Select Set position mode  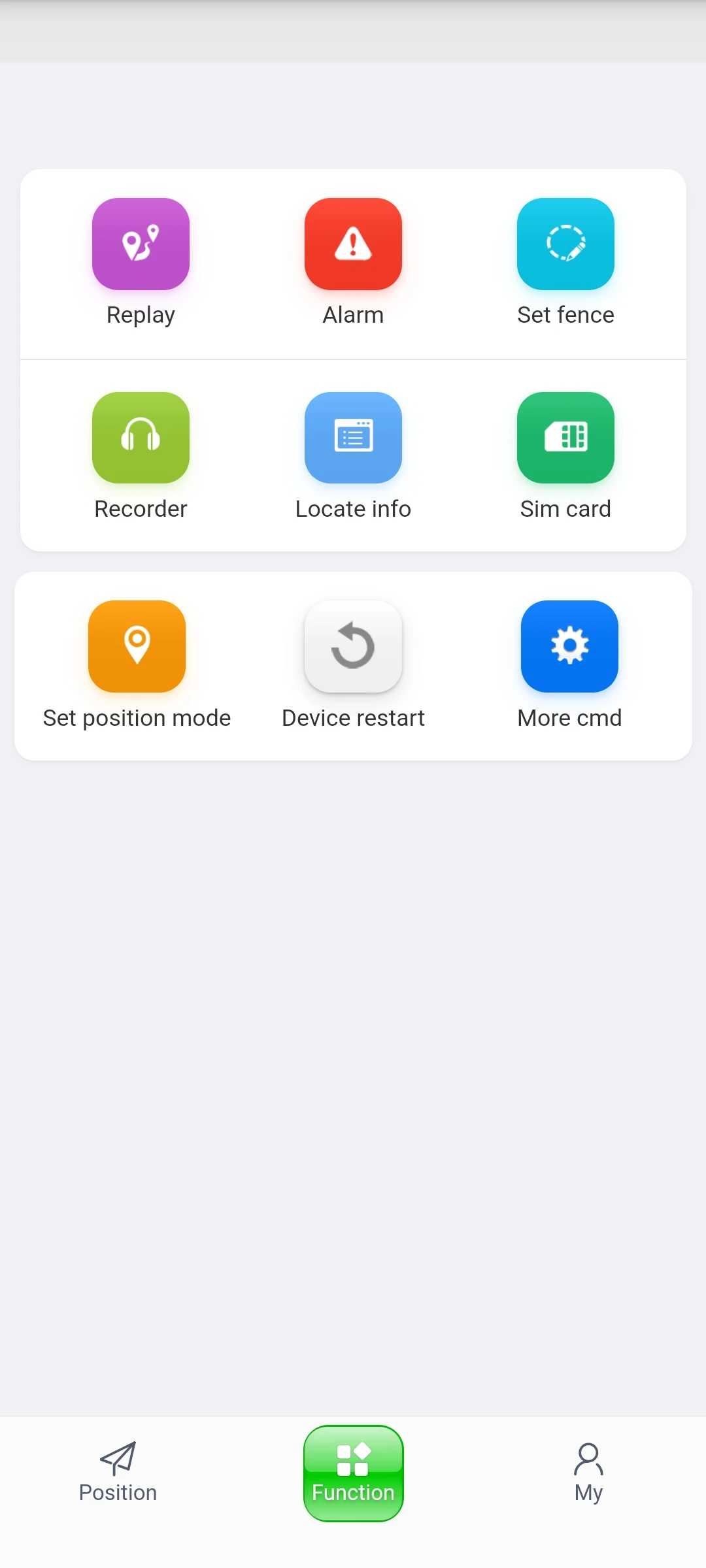point(137,647)
